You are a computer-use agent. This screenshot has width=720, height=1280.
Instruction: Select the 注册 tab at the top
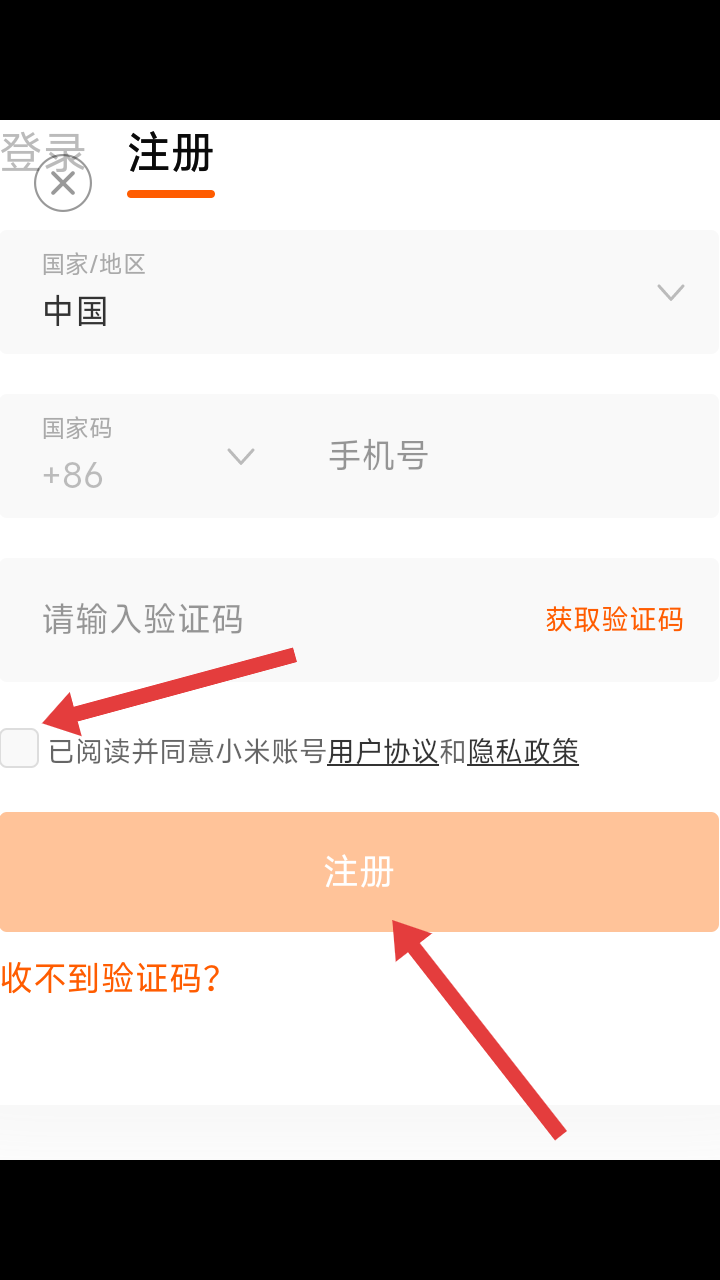pos(171,154)
